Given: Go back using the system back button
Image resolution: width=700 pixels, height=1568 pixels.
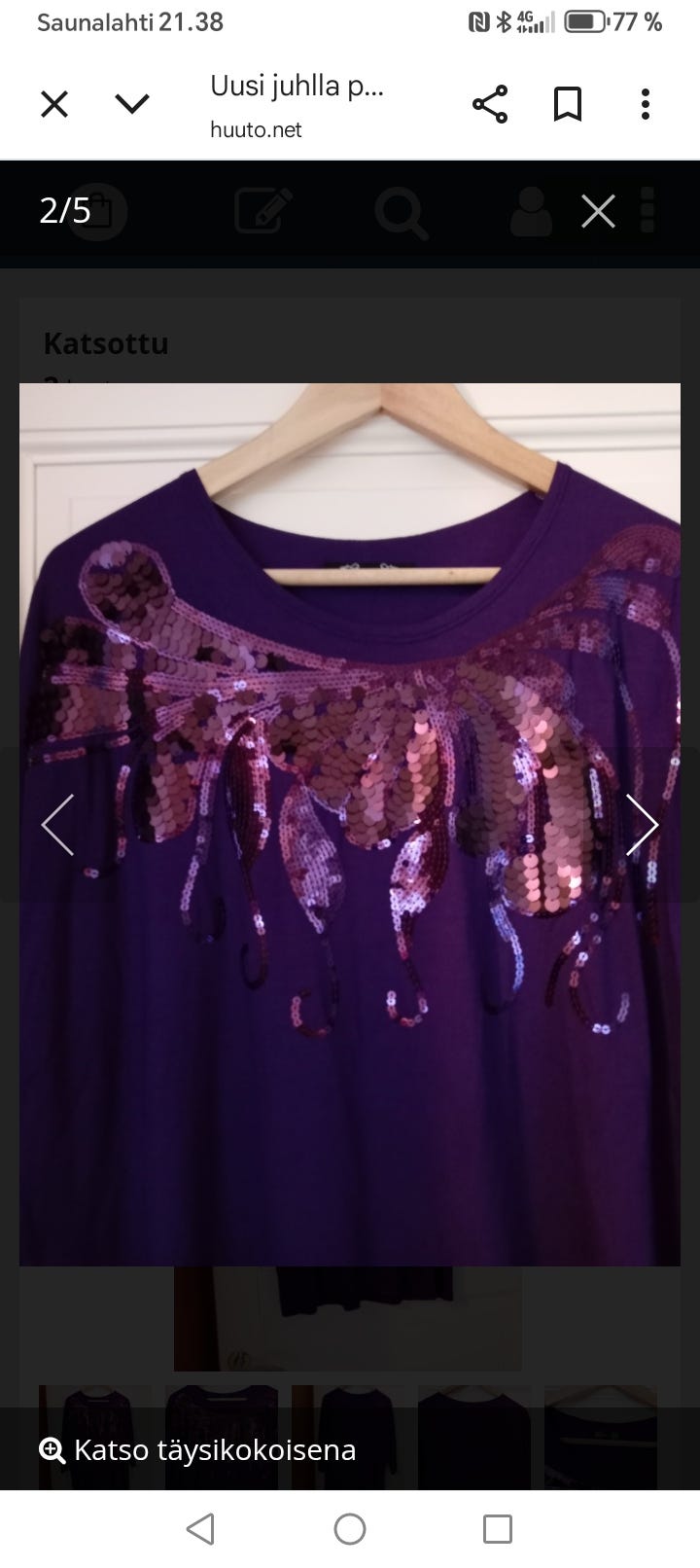Looking at the screenshot, I should (x=200, y=1529).
